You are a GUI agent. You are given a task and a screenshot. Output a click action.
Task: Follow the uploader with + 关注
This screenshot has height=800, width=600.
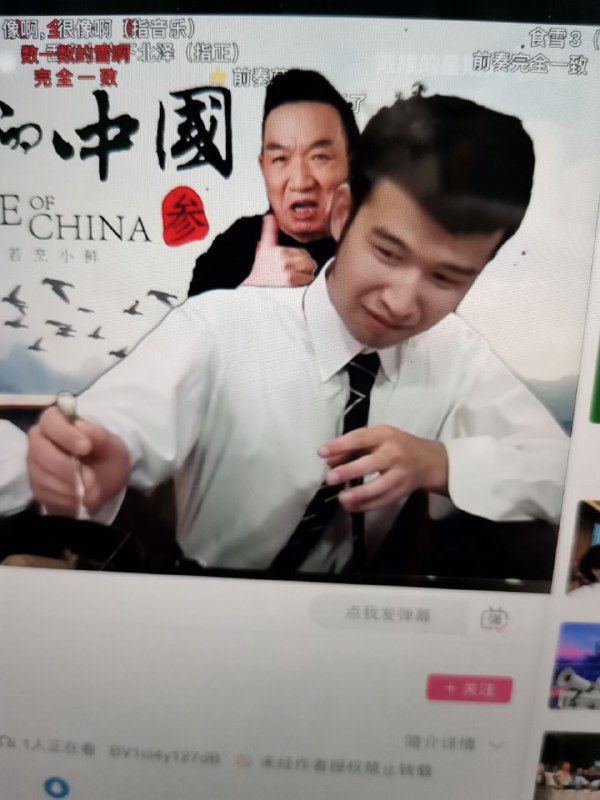[469, 688]
